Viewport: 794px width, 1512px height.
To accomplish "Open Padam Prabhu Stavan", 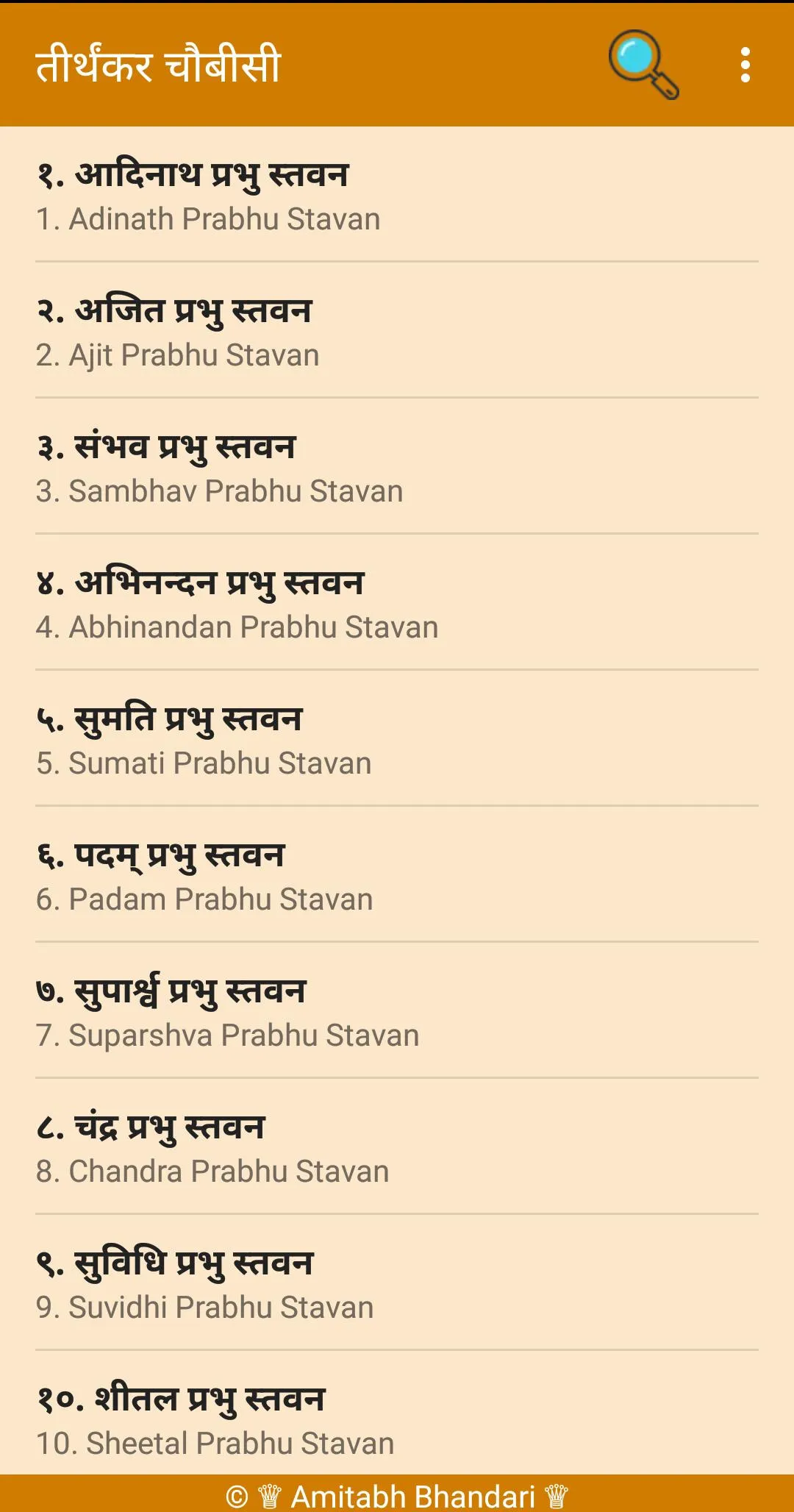I will pyautogui.click(x=397, y=875).
